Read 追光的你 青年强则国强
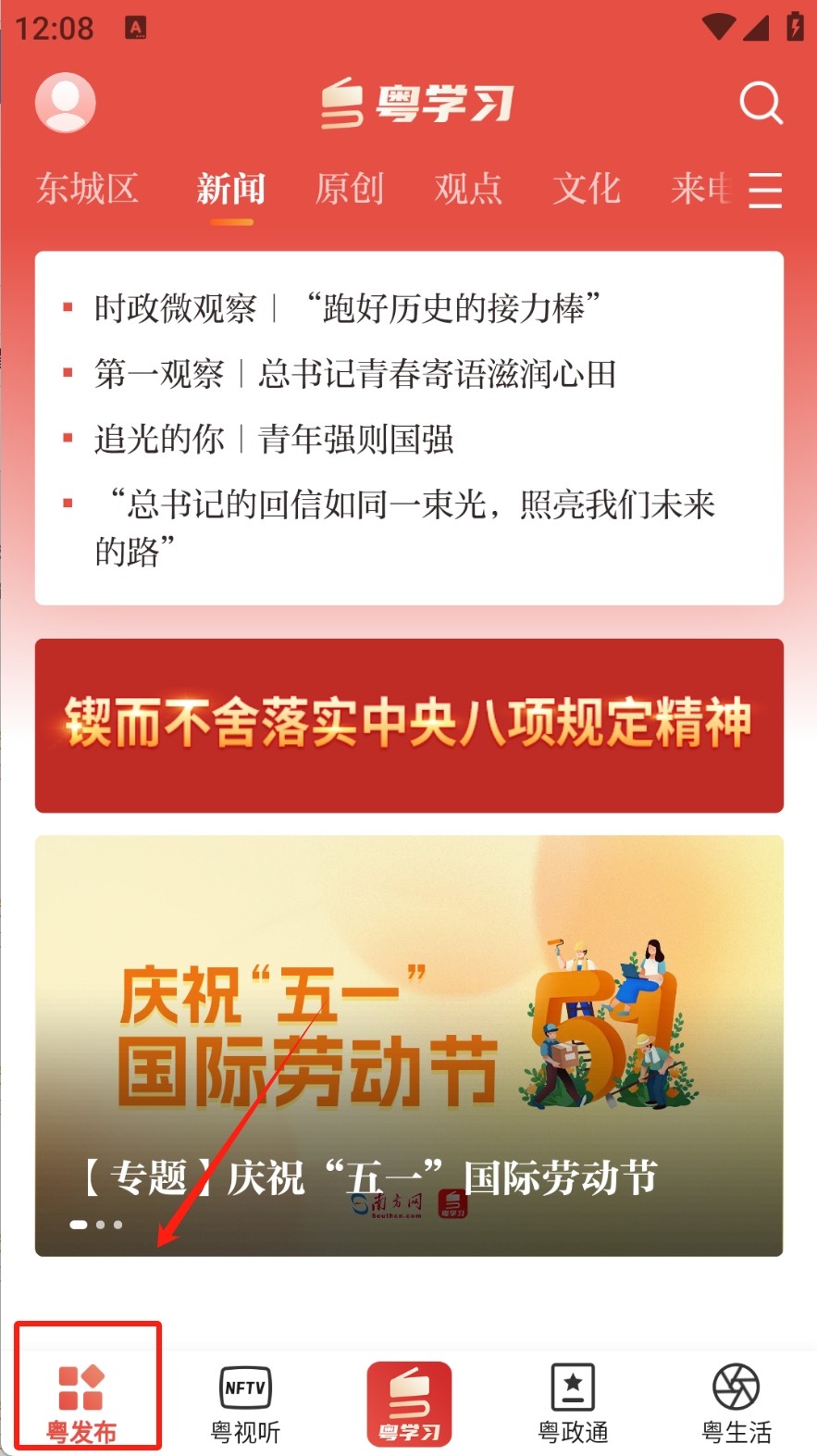 274,440
